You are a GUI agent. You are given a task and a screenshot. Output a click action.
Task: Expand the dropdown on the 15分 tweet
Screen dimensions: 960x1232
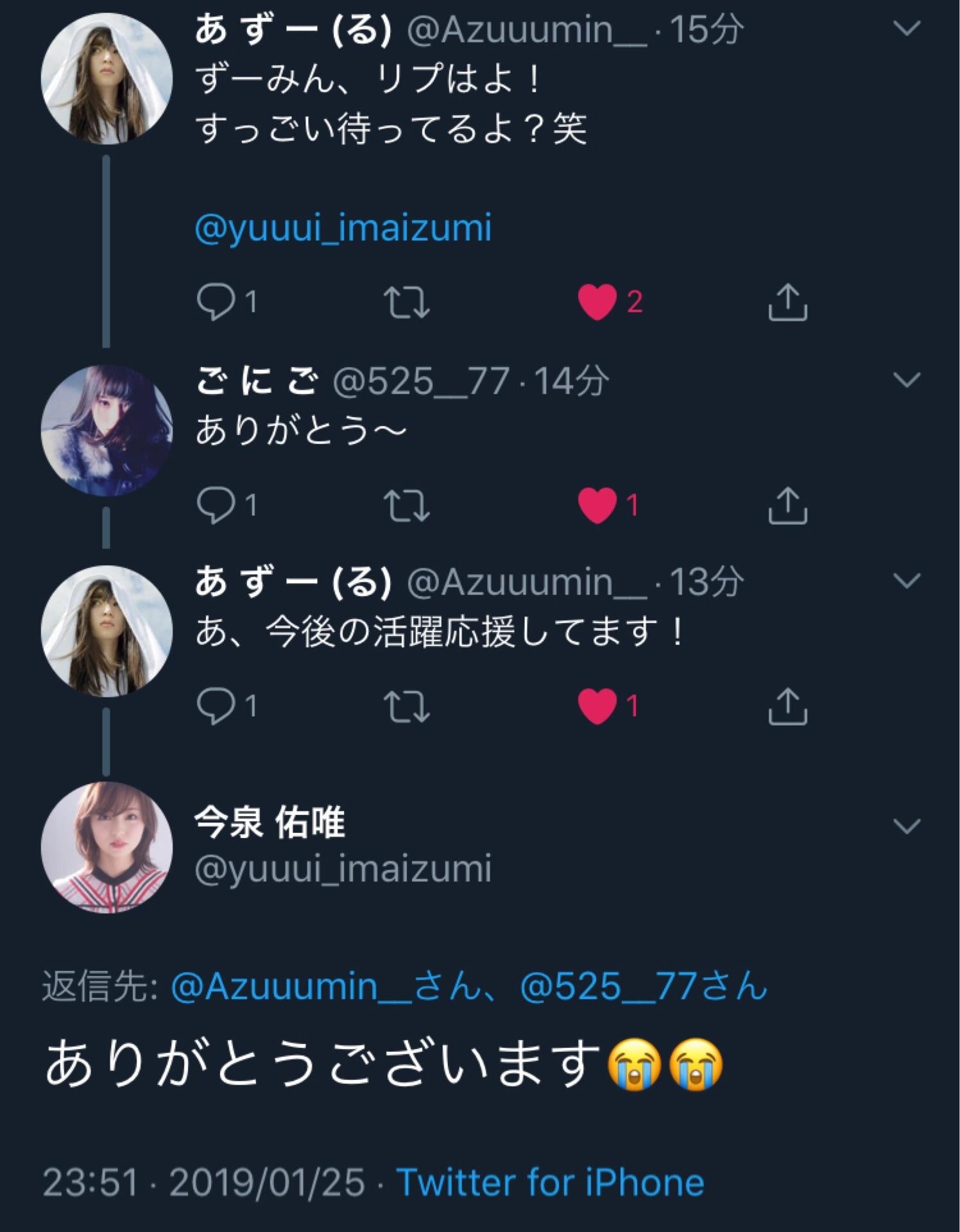click(x=907, y=29)
